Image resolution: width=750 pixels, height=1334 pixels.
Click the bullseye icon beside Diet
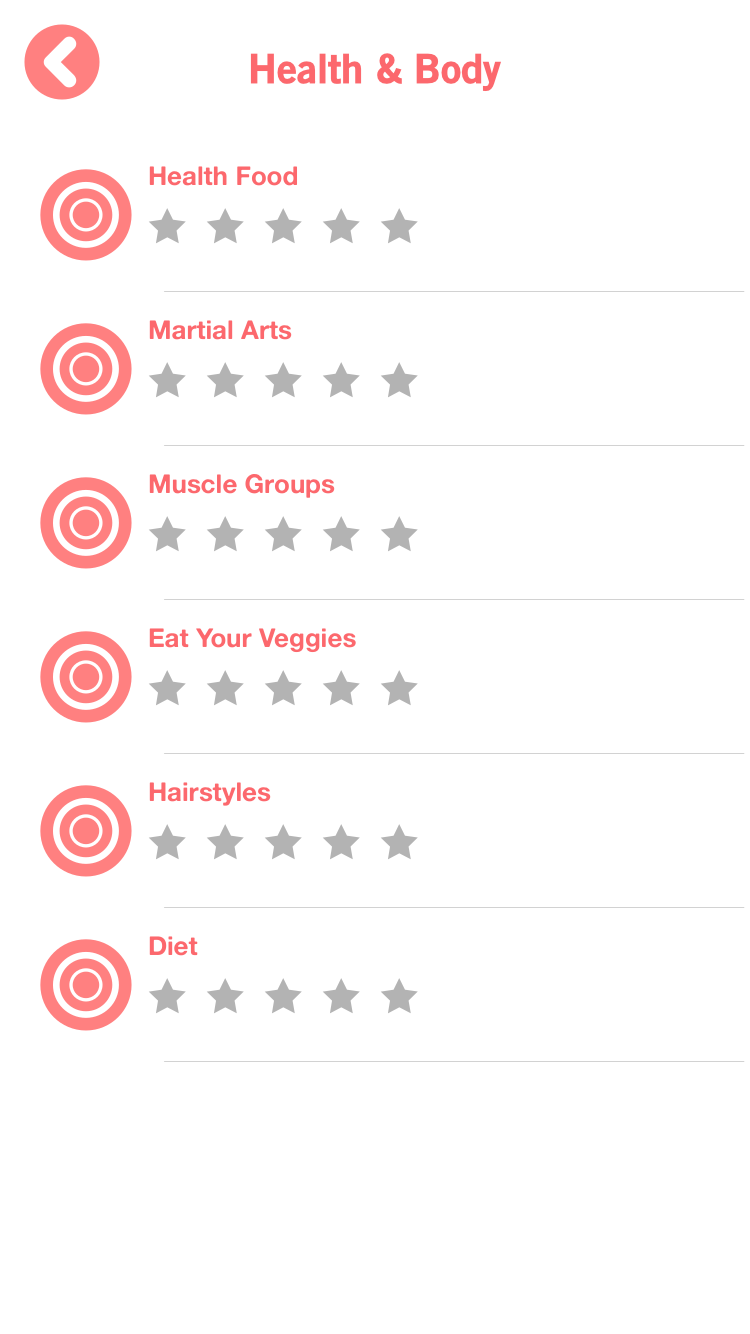86,984
